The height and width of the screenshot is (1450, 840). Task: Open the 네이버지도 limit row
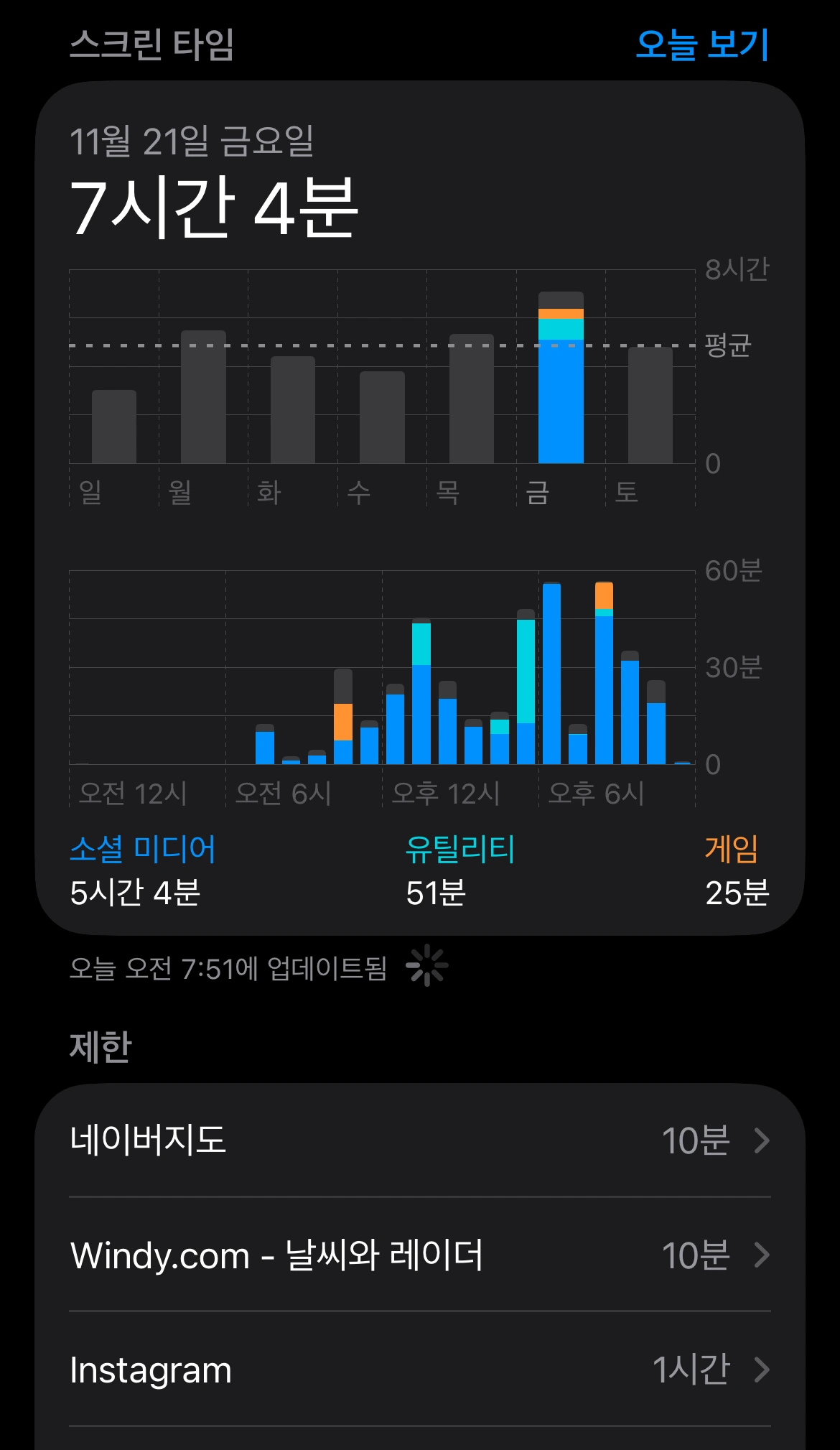click(x=420, y=1140)
